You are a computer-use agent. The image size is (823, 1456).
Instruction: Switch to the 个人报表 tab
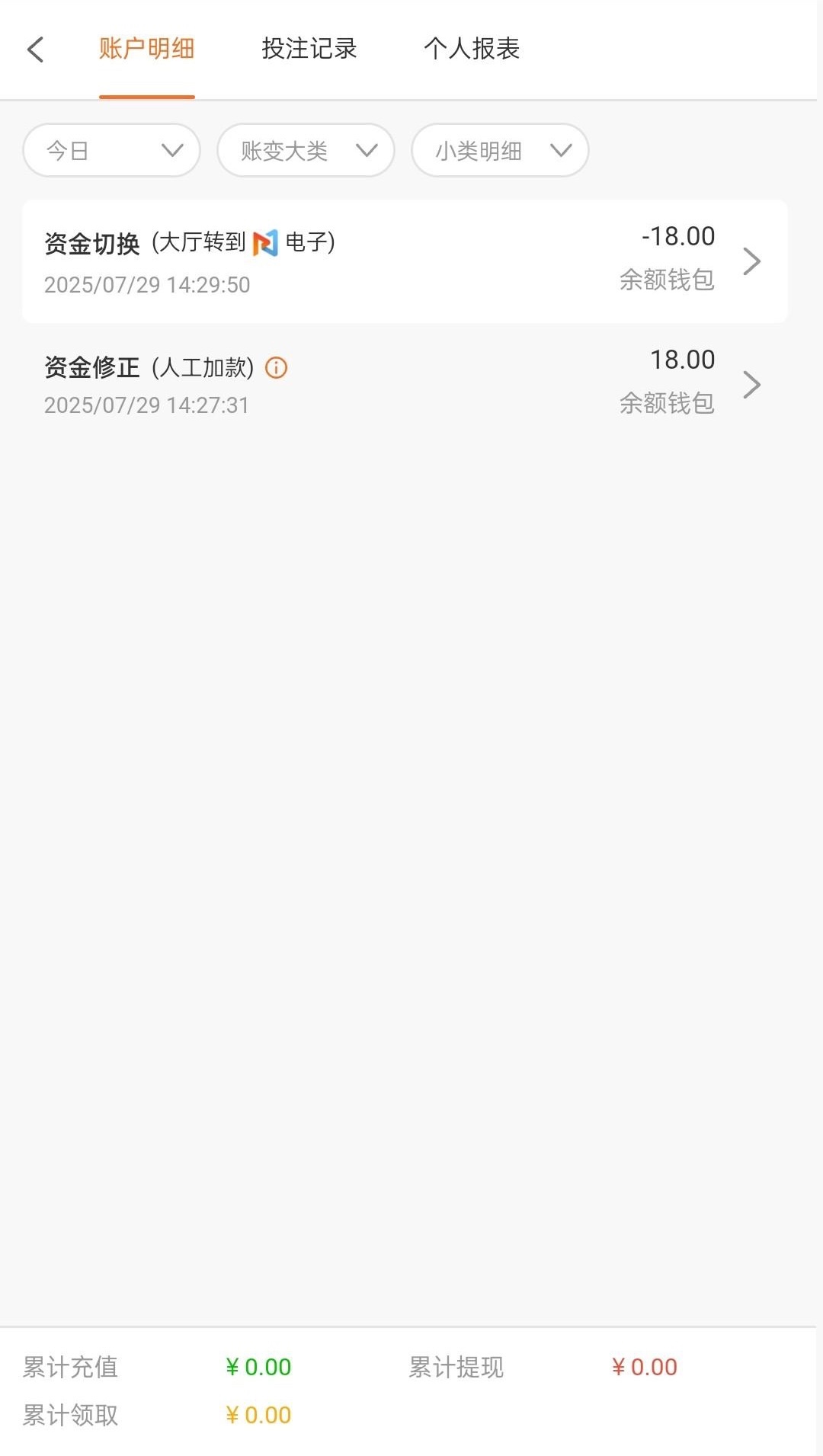click(471, 49)
